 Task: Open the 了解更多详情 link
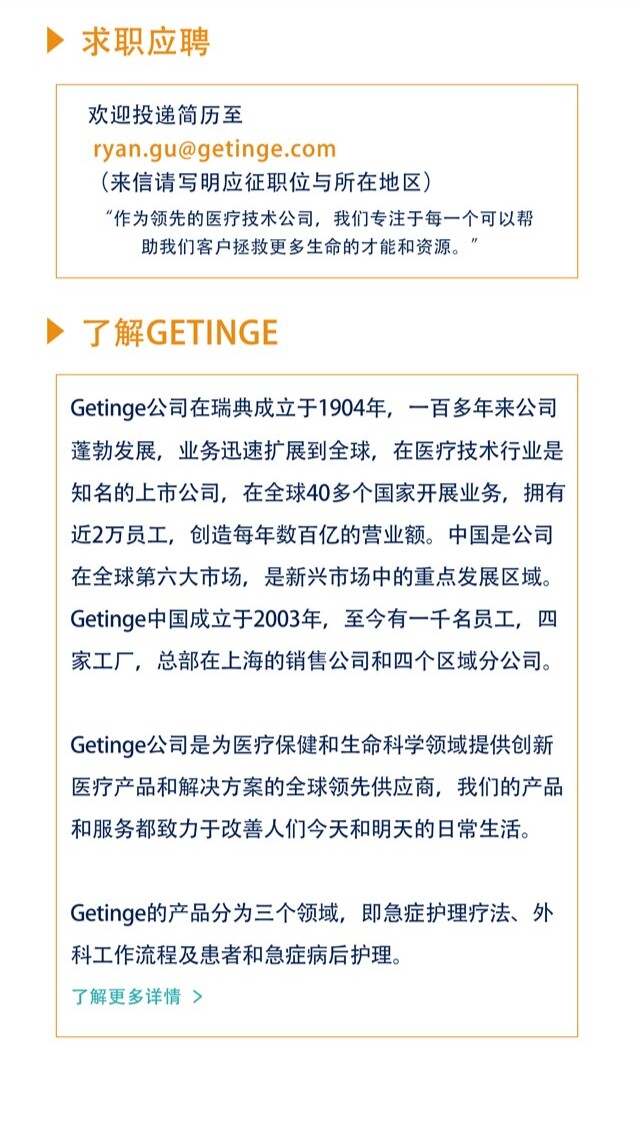tap(136, 996)
